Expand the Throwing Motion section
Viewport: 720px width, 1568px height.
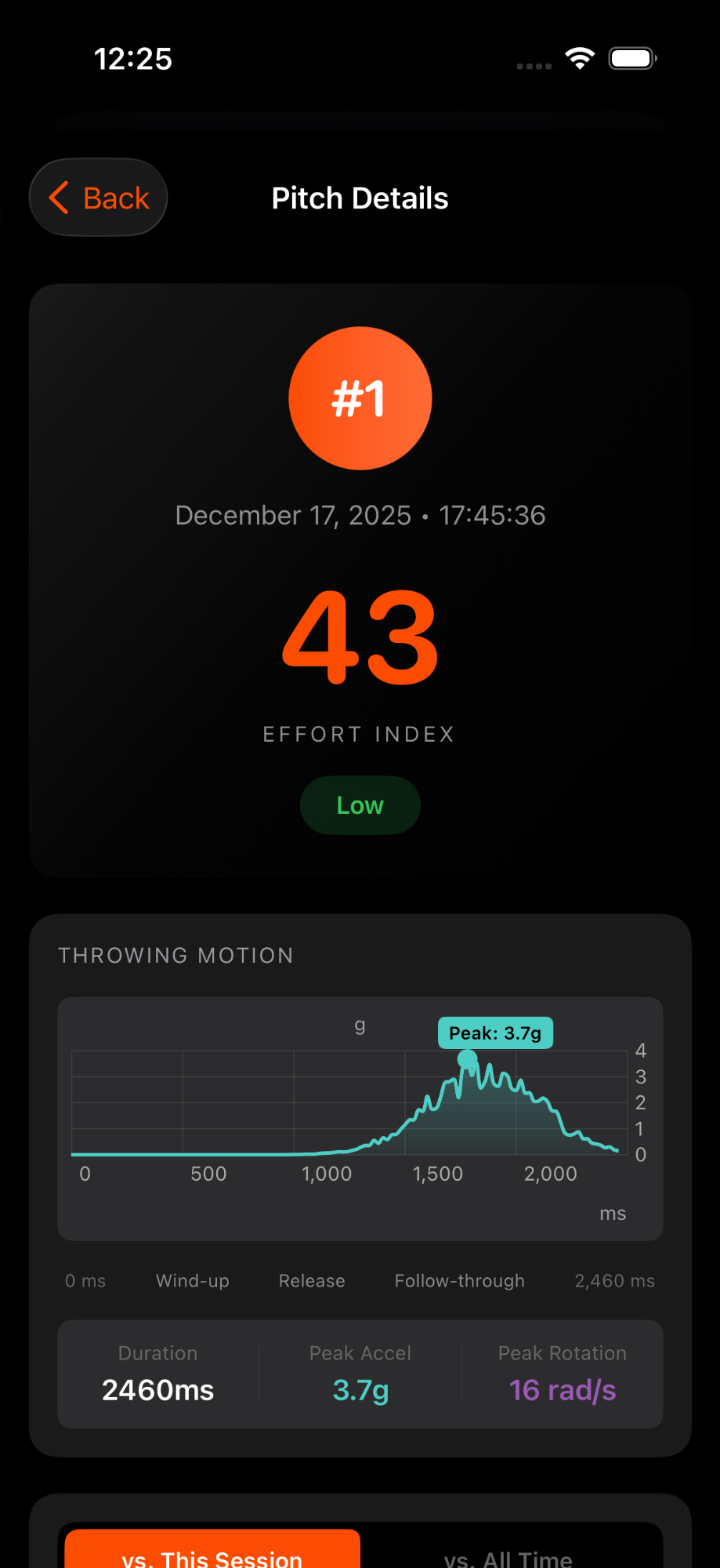pyautogui.click(x=175, y=955)
